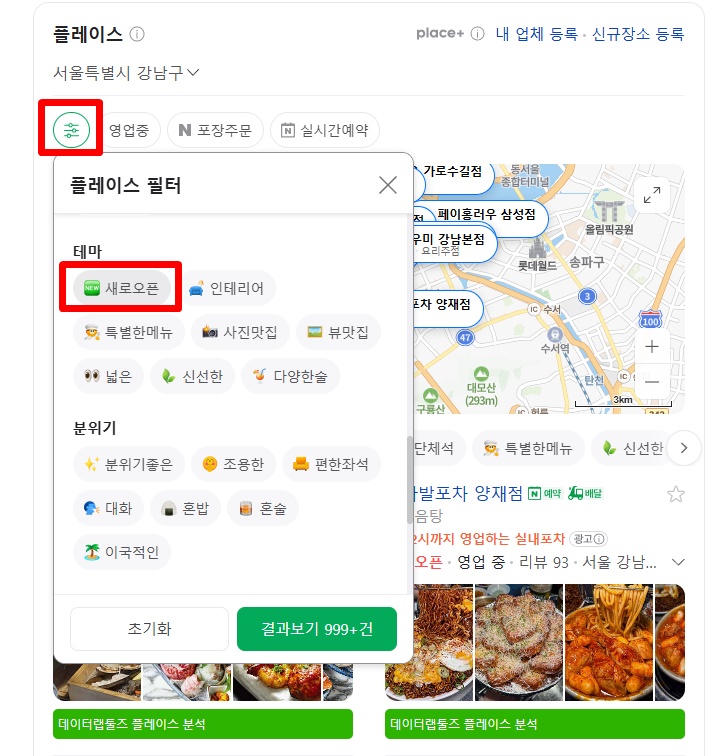Tap the 사진맛집 filter chip

[241, 332]
